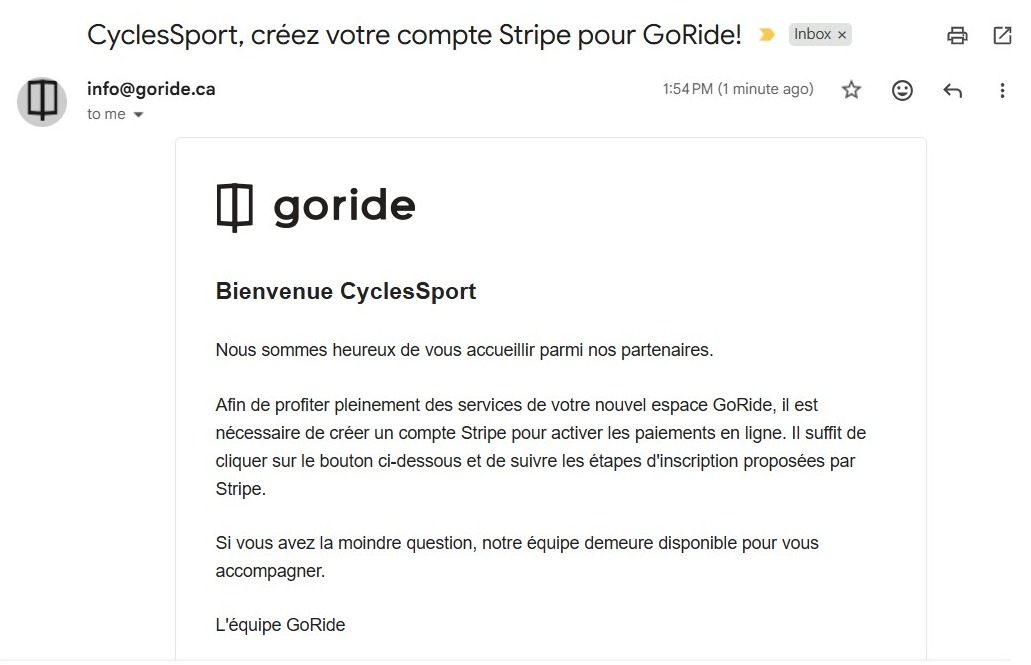This screenshot has width=1031, height=665.
Task: Reply to the GoRide email
Action: (x=952, y=90)
